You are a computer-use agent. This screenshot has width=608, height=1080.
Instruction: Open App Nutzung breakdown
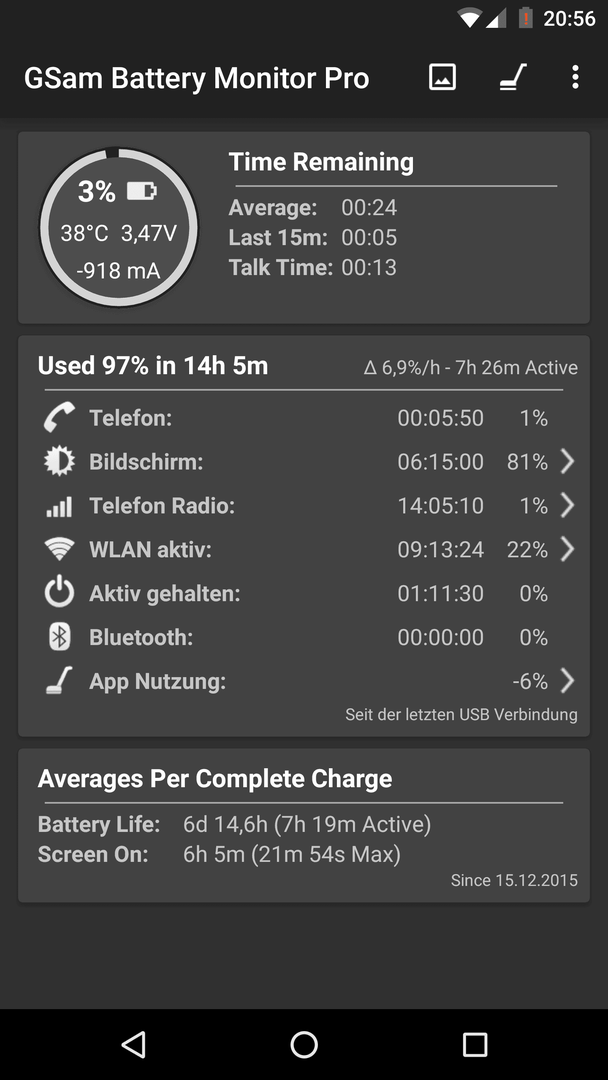click(x=308, y=682)
